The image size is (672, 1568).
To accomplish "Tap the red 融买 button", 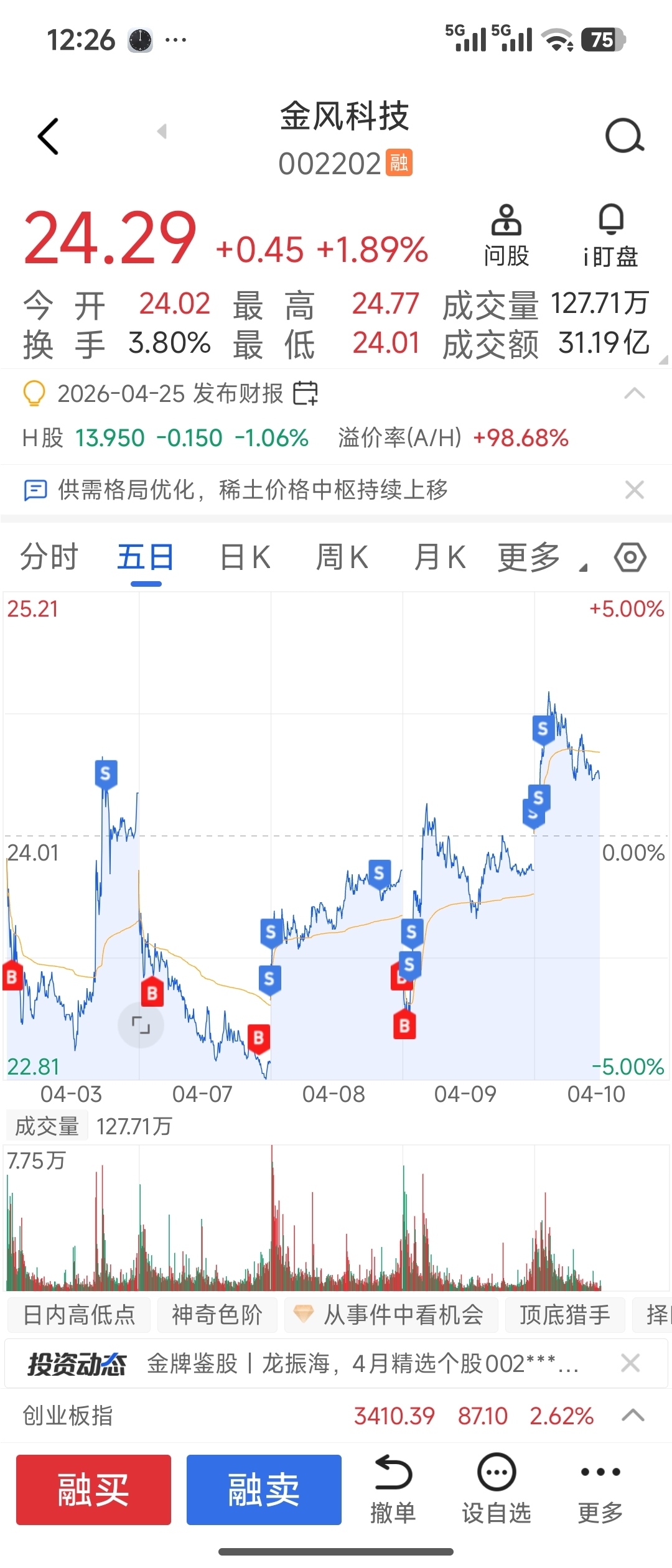I will 93,1490.
